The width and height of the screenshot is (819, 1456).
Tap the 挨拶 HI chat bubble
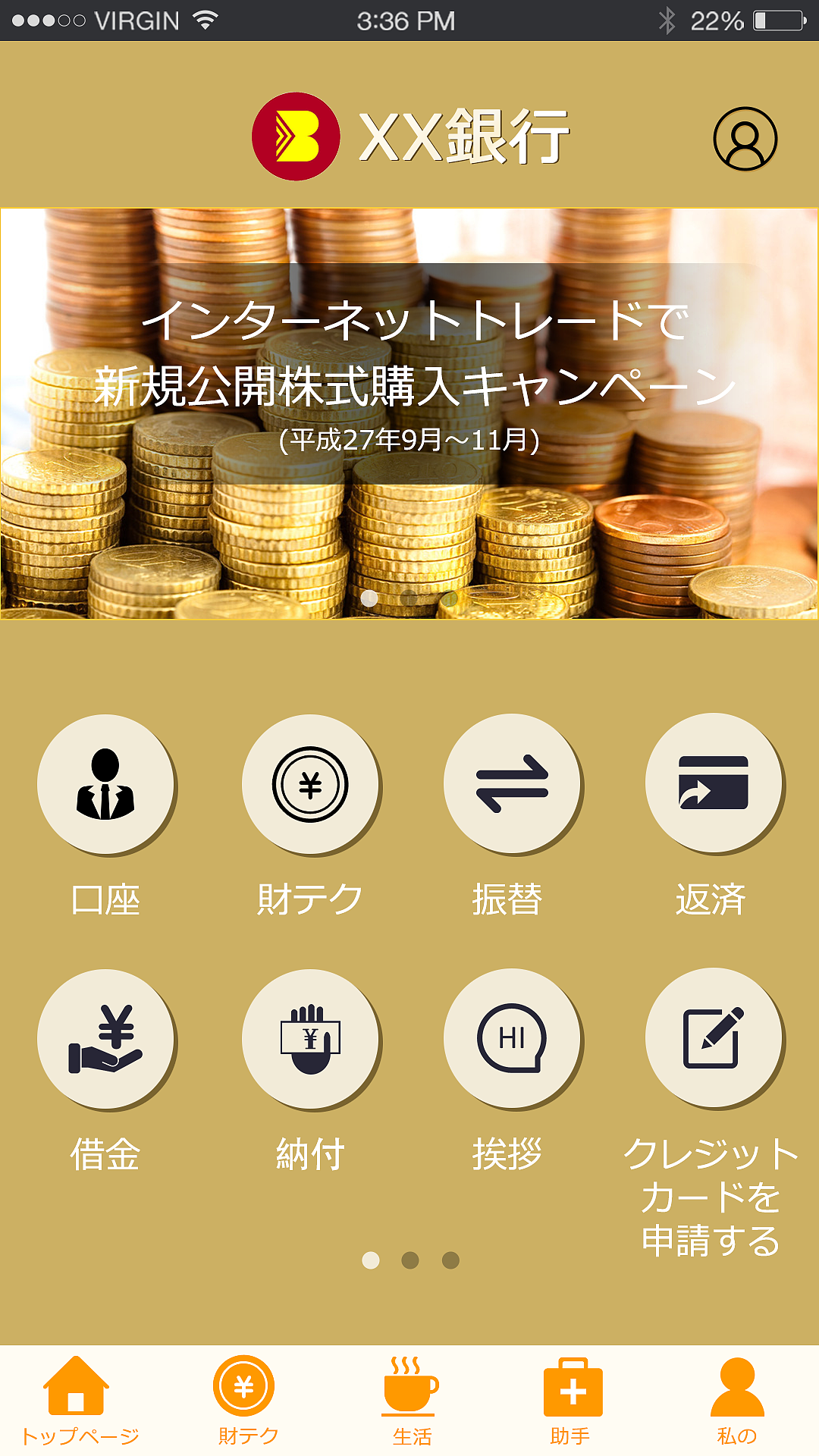[x=512, y=1039]
